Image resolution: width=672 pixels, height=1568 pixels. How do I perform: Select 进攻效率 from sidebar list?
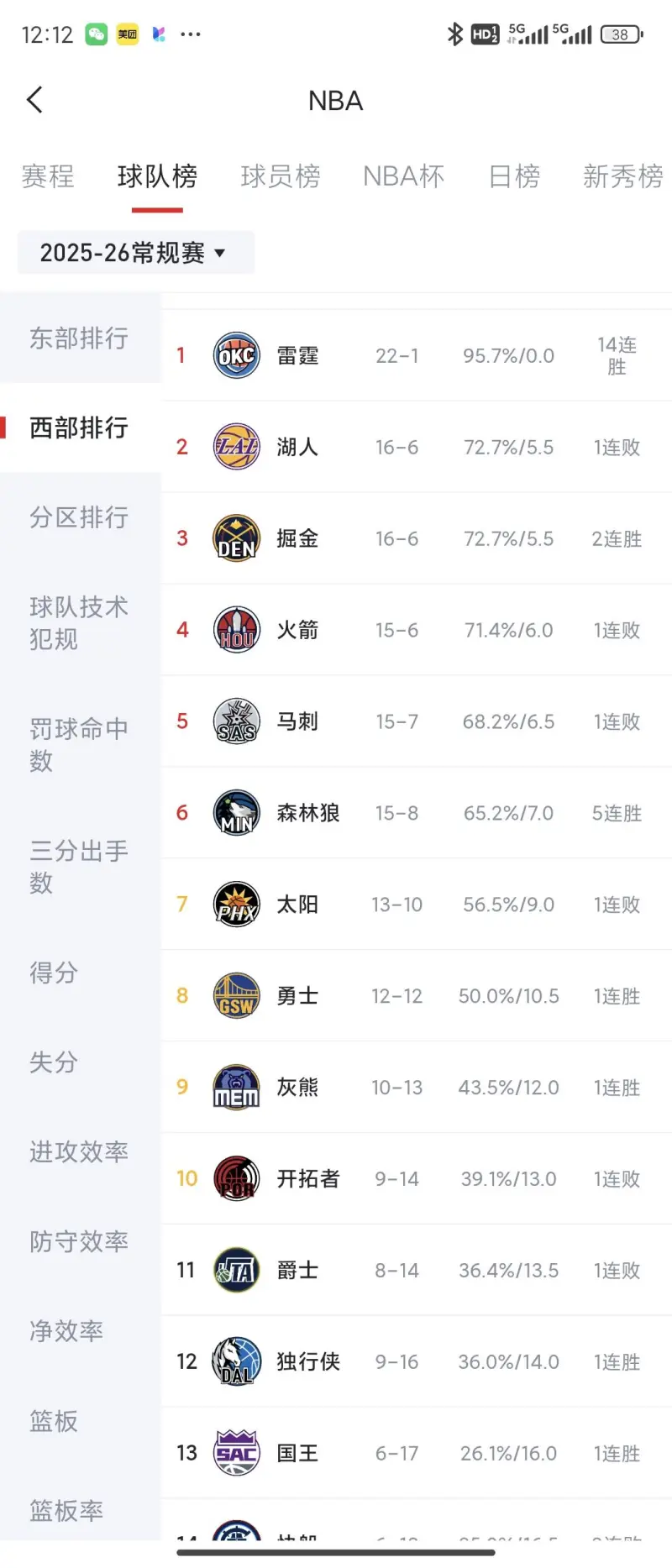[x=78, y=1152]
